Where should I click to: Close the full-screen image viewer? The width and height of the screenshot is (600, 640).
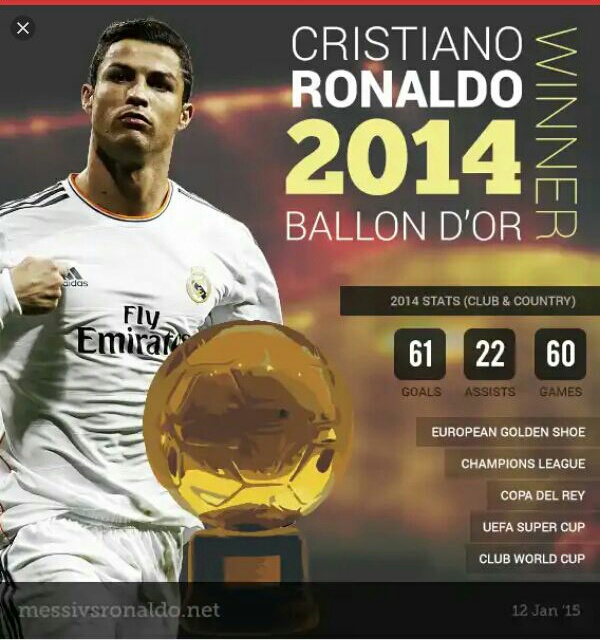pyautogui.click(x=24, y=28)
